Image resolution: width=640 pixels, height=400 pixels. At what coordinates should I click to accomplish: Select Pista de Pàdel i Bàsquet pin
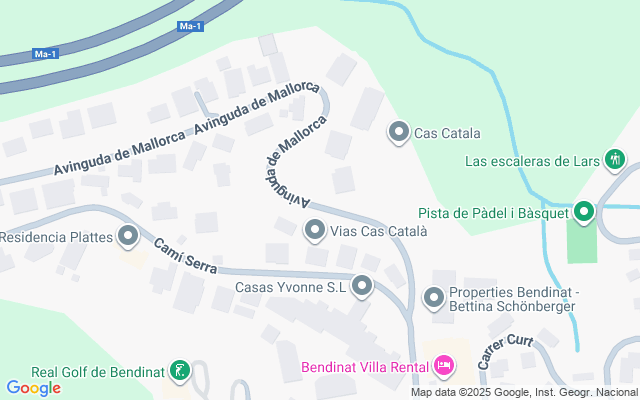(x=584, y=211)
